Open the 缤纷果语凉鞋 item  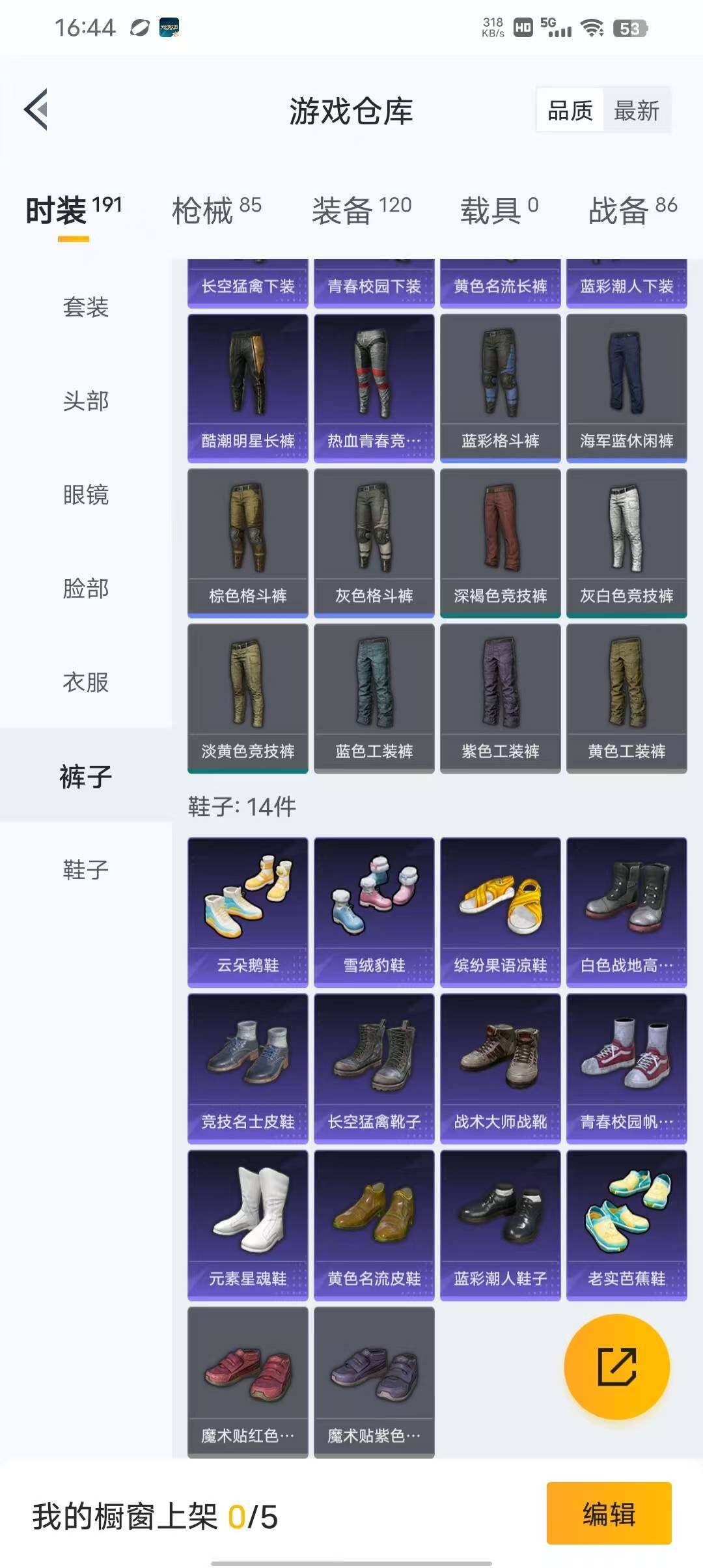(x=500, y=912)
